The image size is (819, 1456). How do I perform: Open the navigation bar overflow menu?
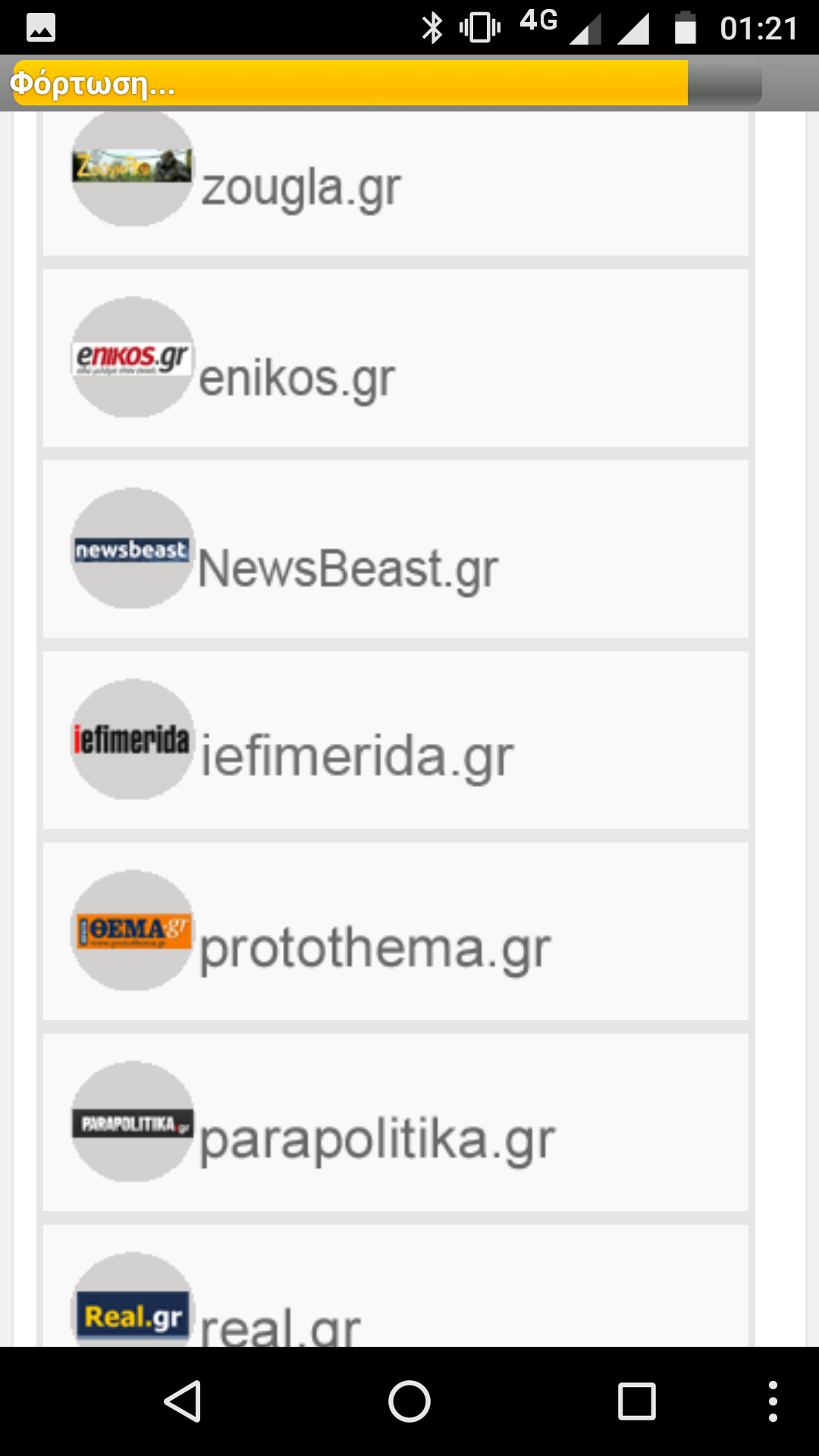click(x=772, y=1401)
